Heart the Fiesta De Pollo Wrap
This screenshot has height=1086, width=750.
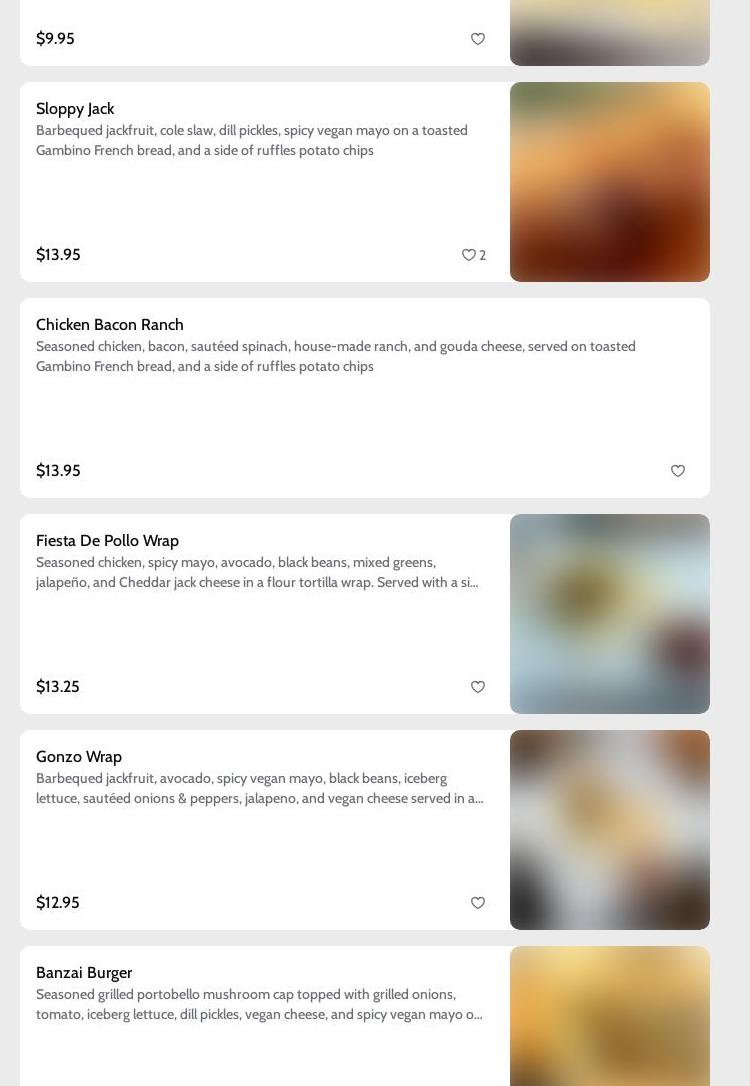click(x=478, y=687)
